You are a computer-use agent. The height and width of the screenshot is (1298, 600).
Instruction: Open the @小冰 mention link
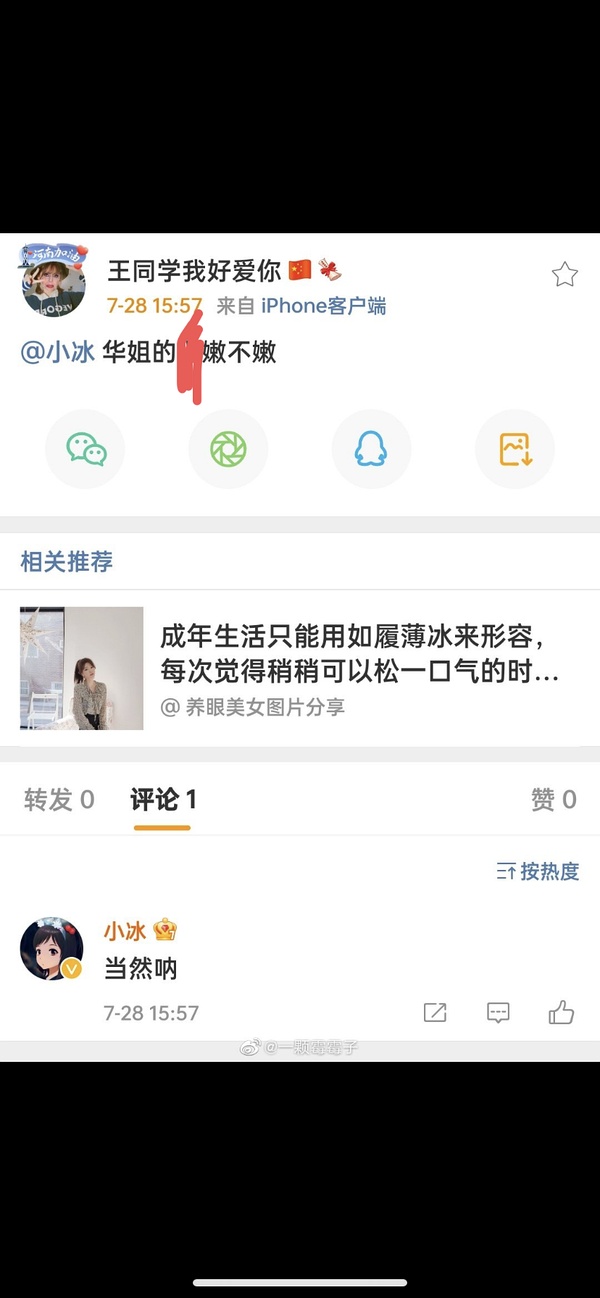click(x=58, y=352)
